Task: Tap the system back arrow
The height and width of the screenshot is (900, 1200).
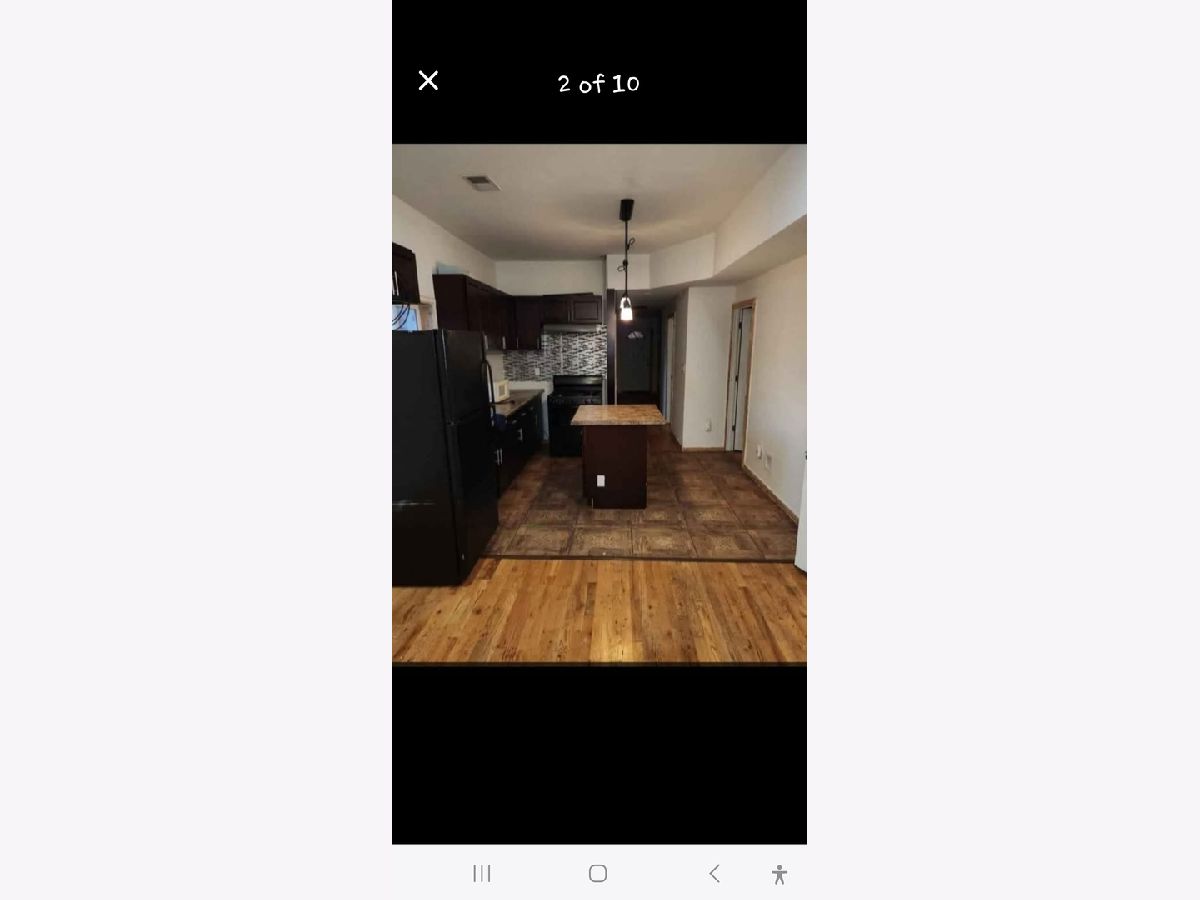Action: coord(714,874)
